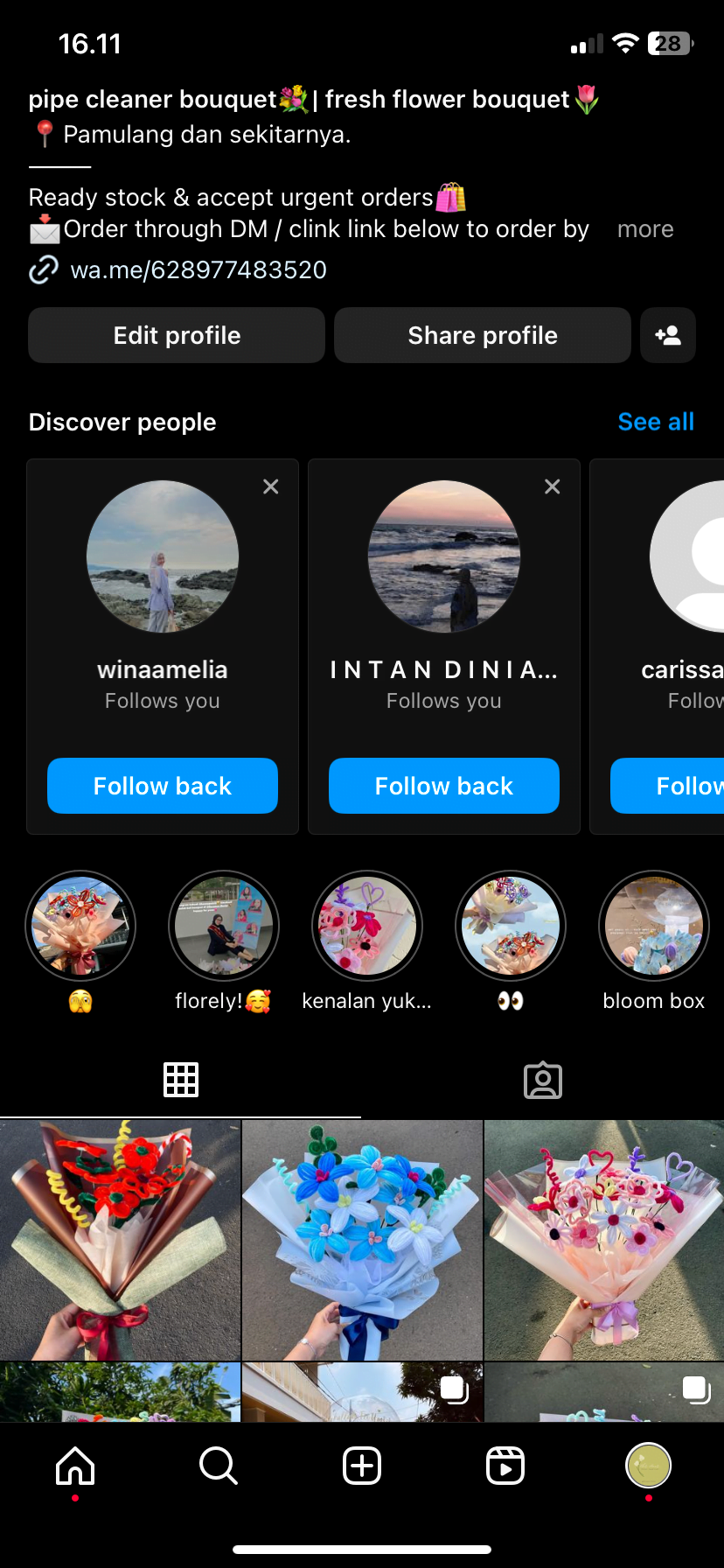This screenshot has height=1568, width=724.
Task: Tap Edit profile button
Action: click(177, 335)
